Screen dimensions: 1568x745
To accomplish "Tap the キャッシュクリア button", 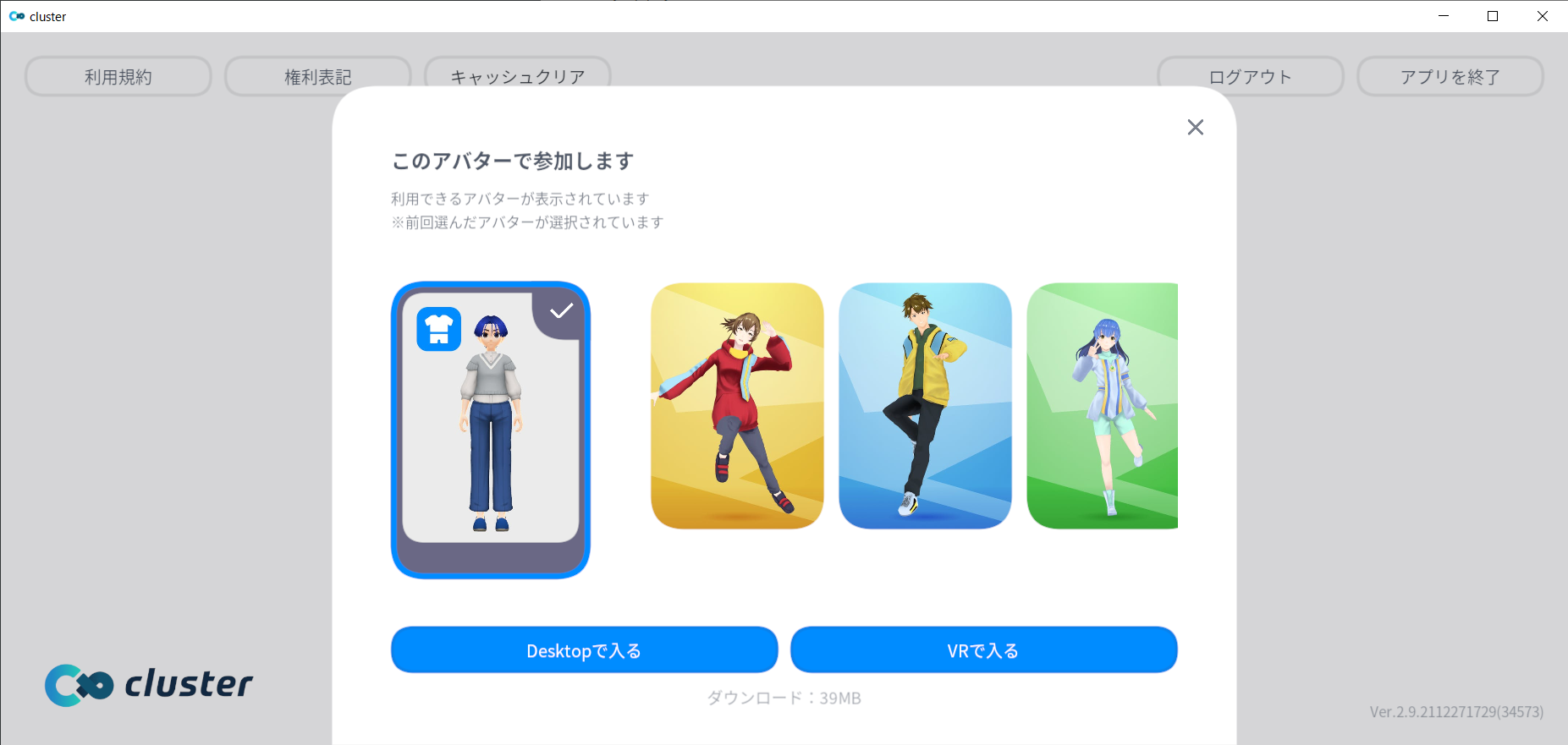I will point(517,74).
